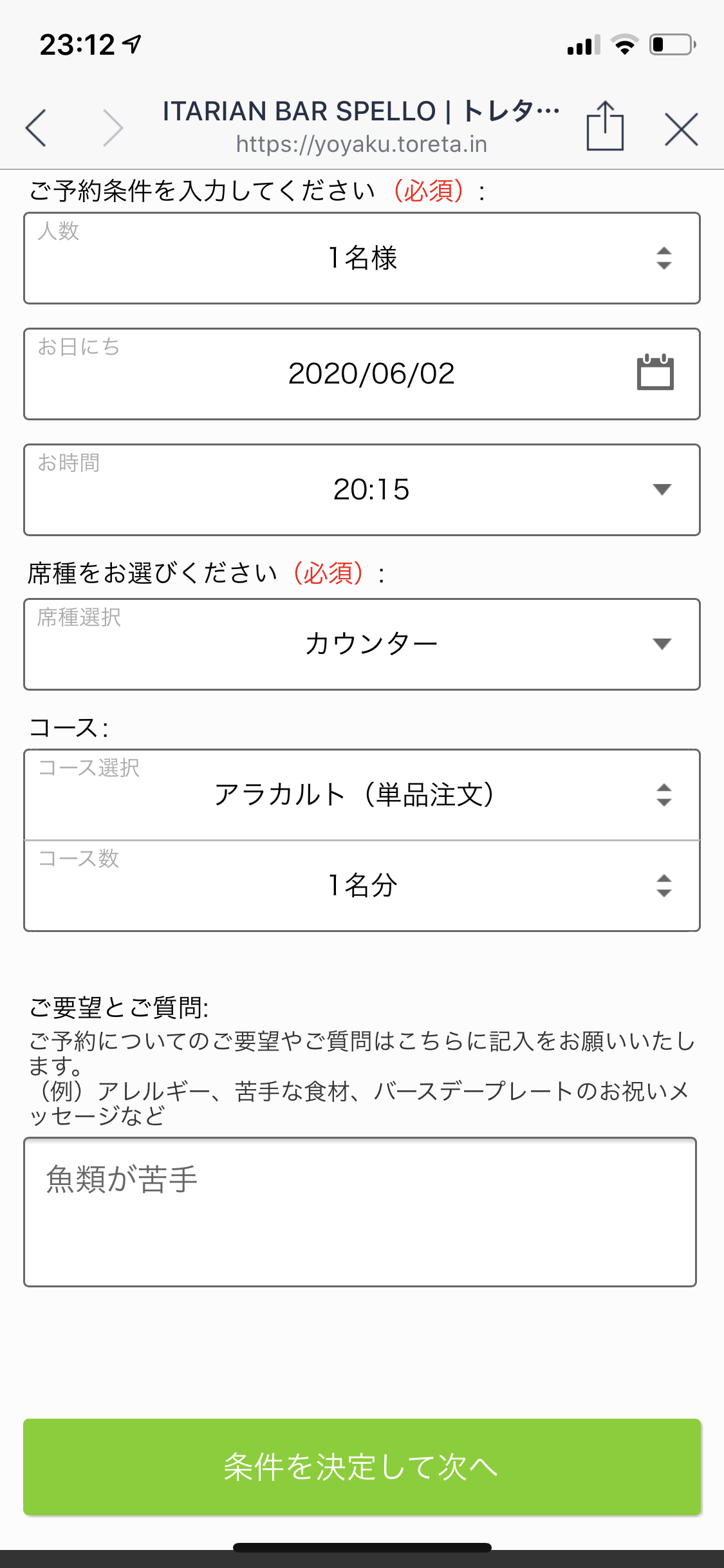Viewport: 724px width, 1568px height.
Task: Change the コース数 1名分 picker
Action: click(x=362, y=886)
